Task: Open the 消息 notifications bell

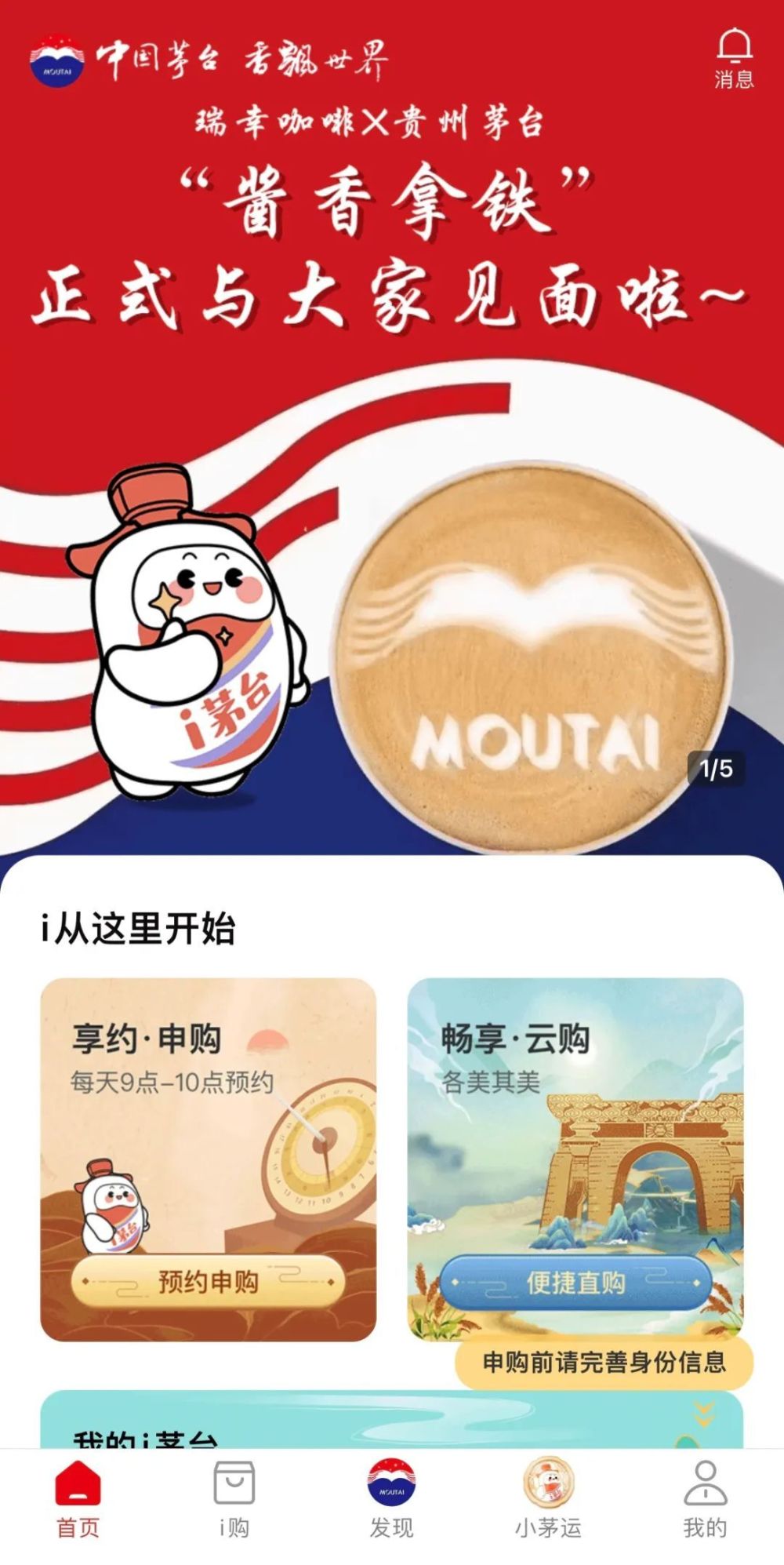Action: pyautogui.click(x=734, y=57)
